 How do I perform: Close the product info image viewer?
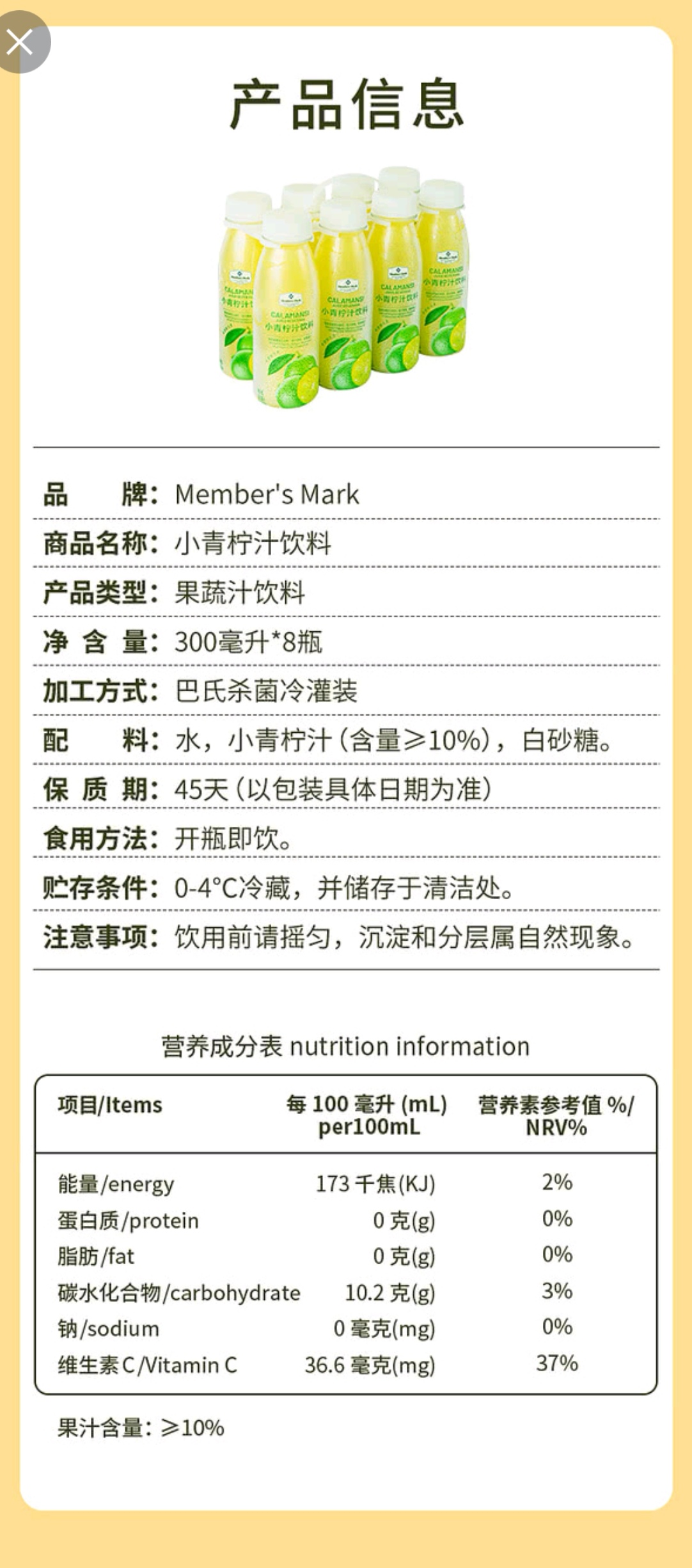20,42
